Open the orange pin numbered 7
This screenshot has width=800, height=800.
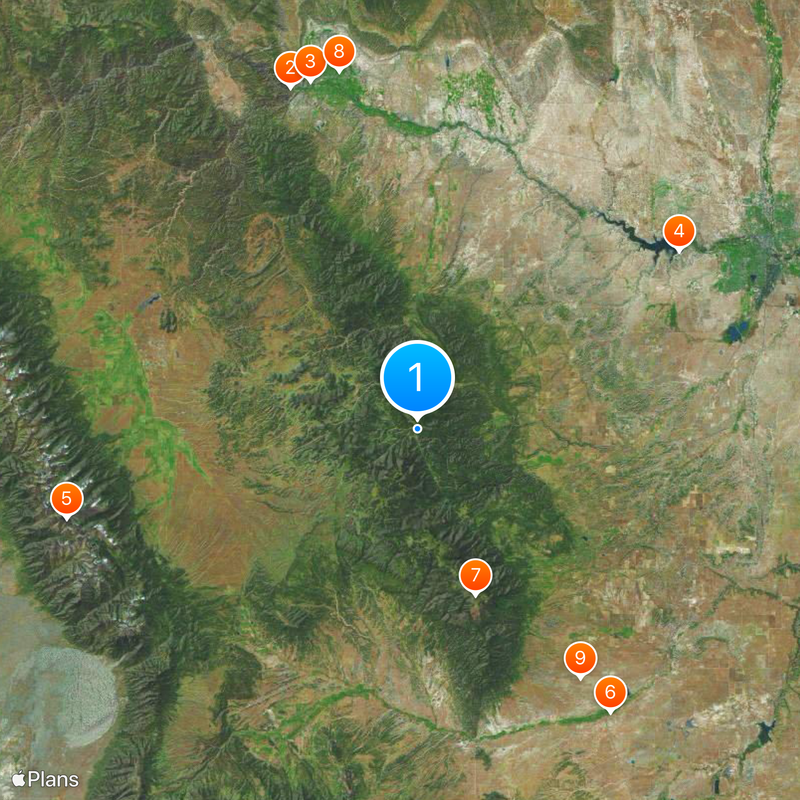[x=475, y=575]
